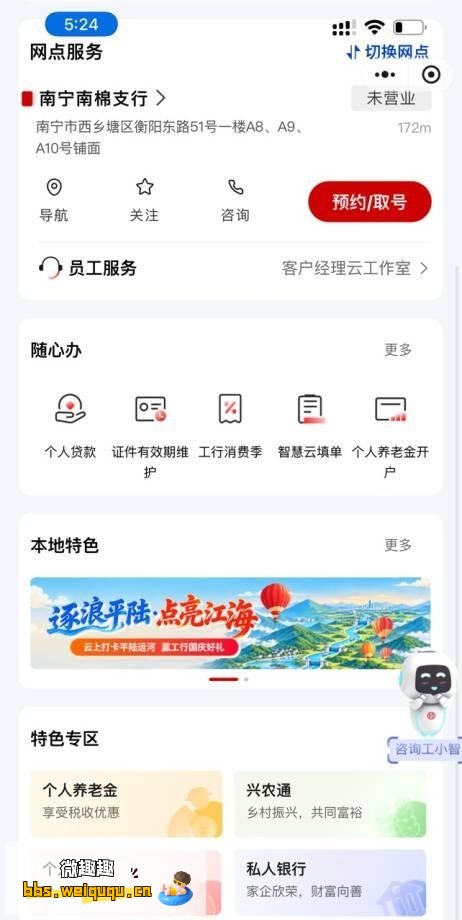Tap 预约/取号 button
The height and width of the screenshot is (920, 462).
coord(370,202)
